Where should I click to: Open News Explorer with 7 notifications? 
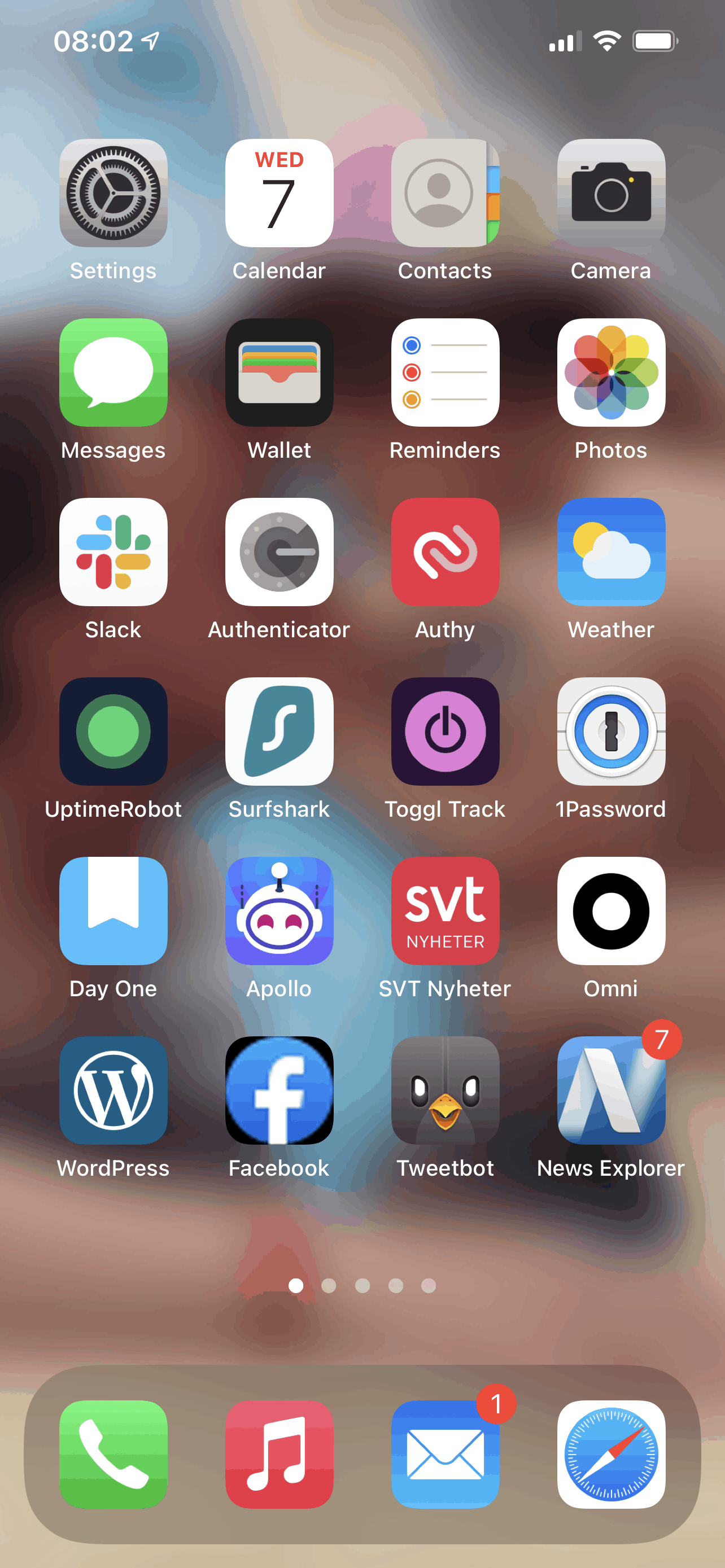610,1091
